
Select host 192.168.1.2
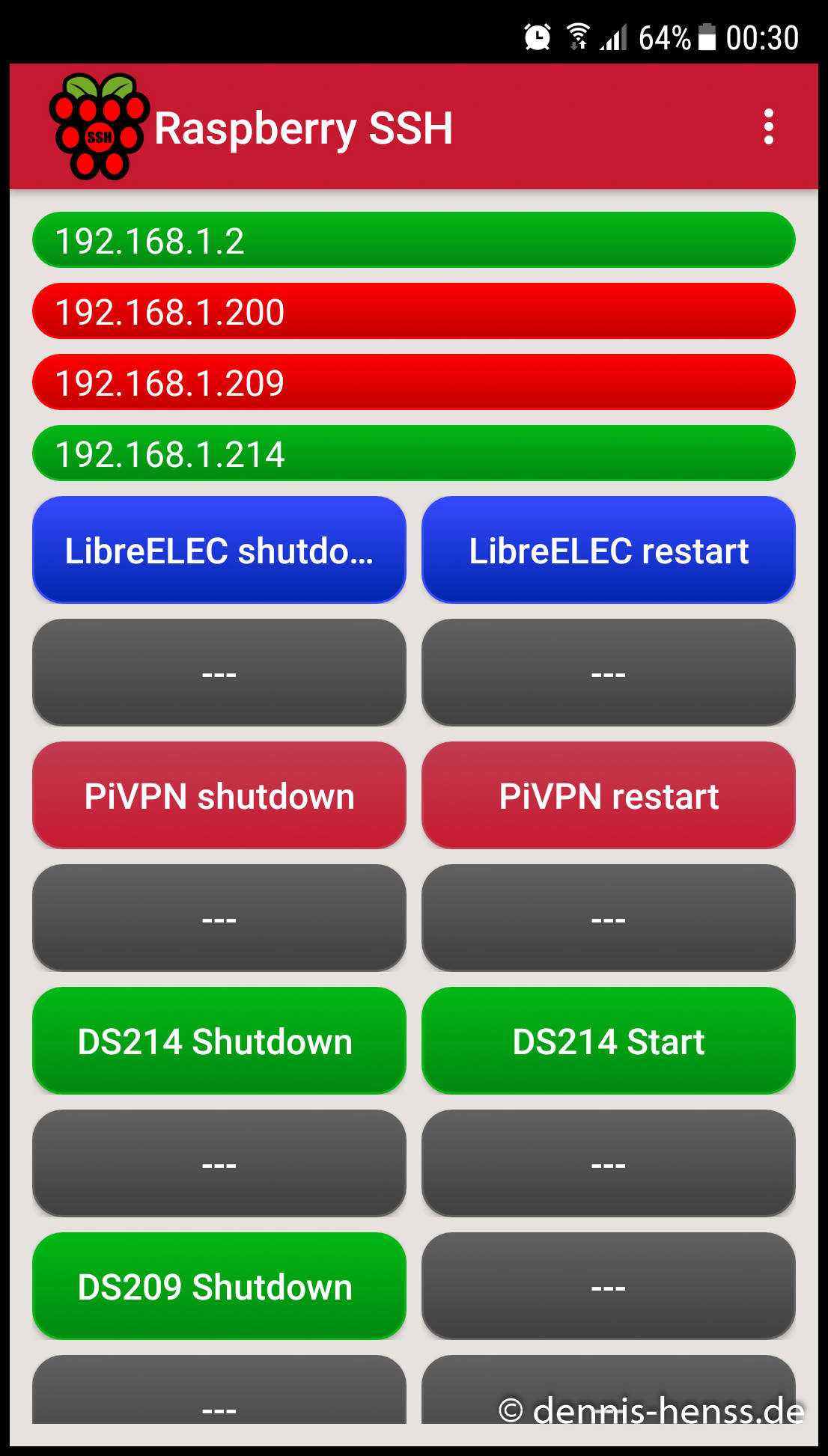(x=414, y=240)
